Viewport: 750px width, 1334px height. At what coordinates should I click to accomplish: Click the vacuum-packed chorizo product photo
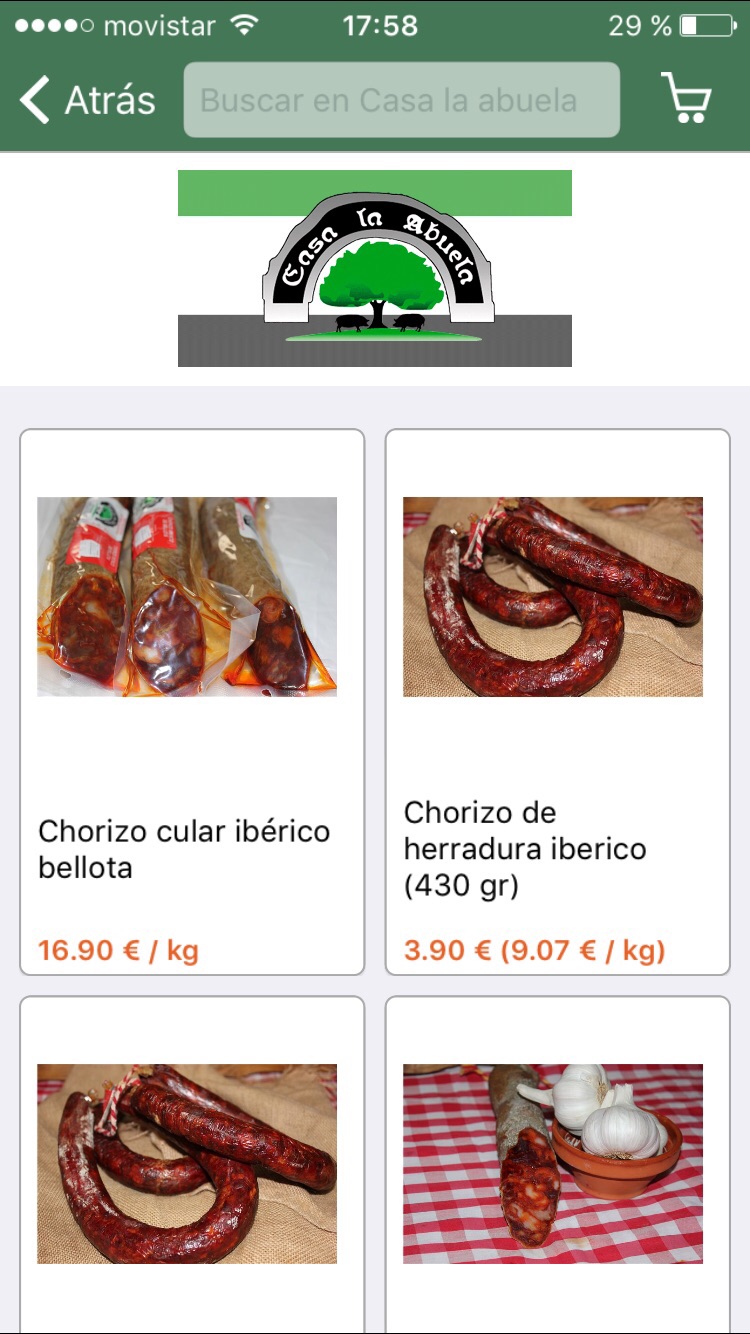[187, 597]
